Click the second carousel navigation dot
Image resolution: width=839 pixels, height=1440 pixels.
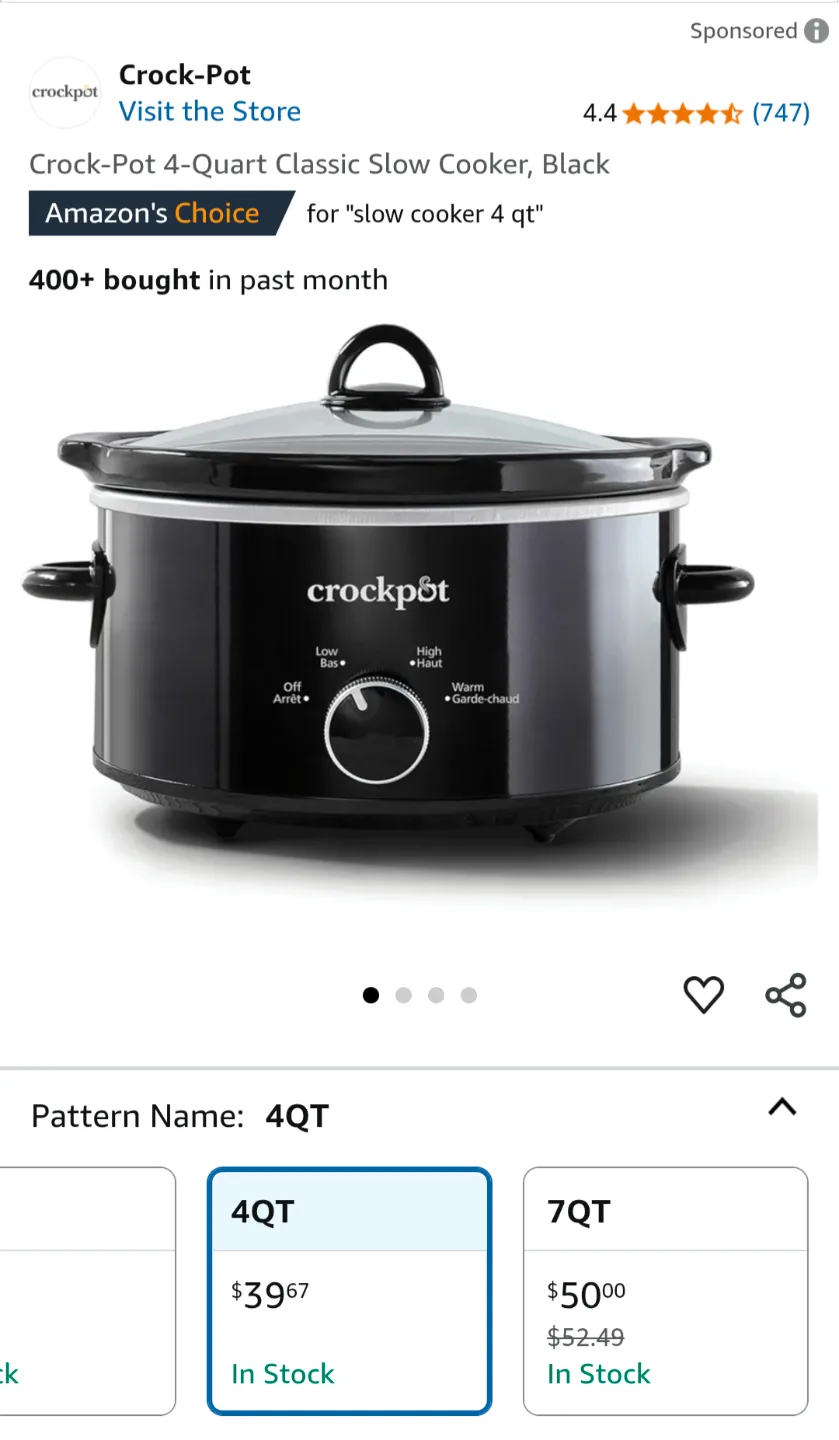tap(403, 995)
